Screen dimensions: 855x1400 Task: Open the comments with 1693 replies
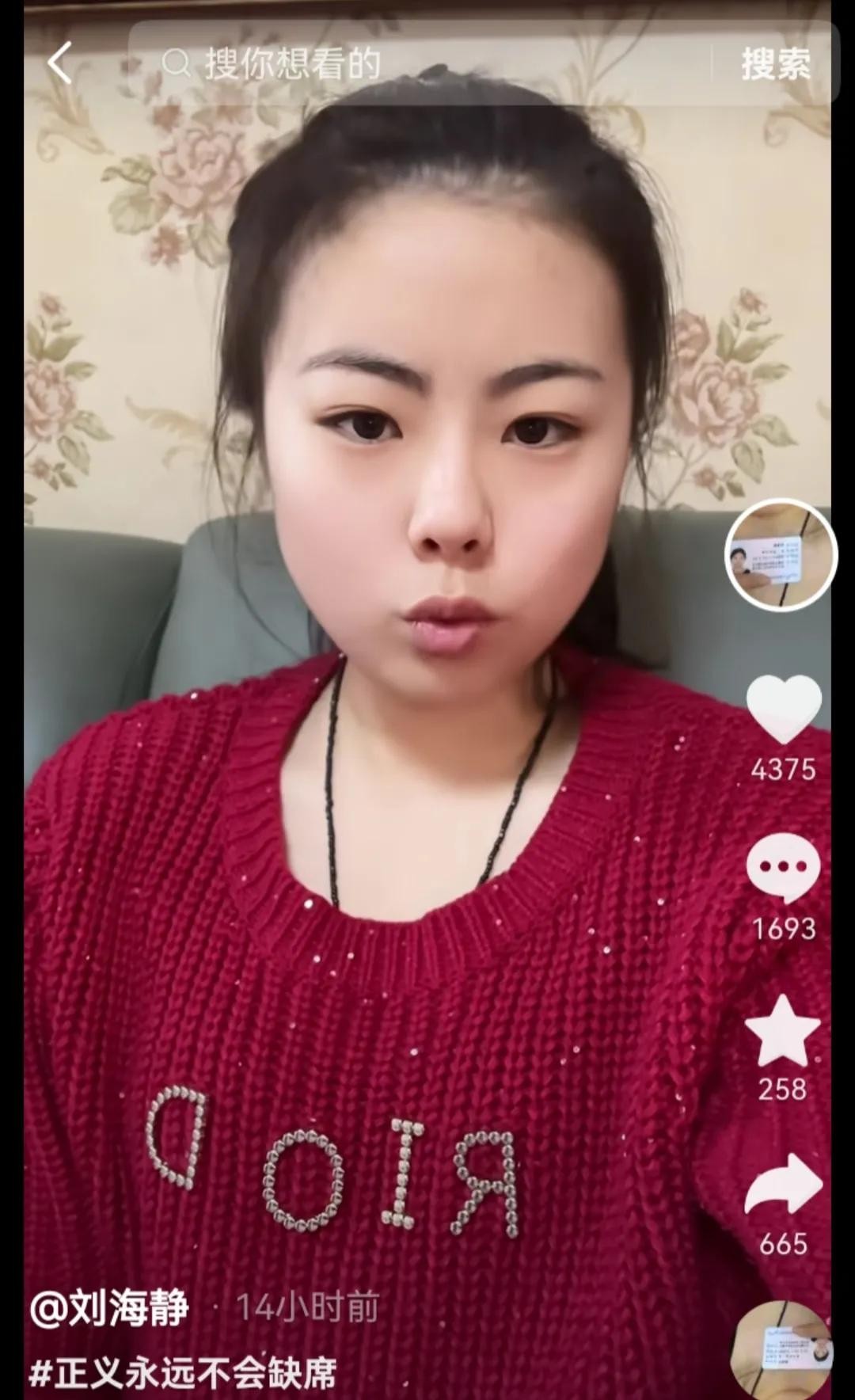click(783, 868)
